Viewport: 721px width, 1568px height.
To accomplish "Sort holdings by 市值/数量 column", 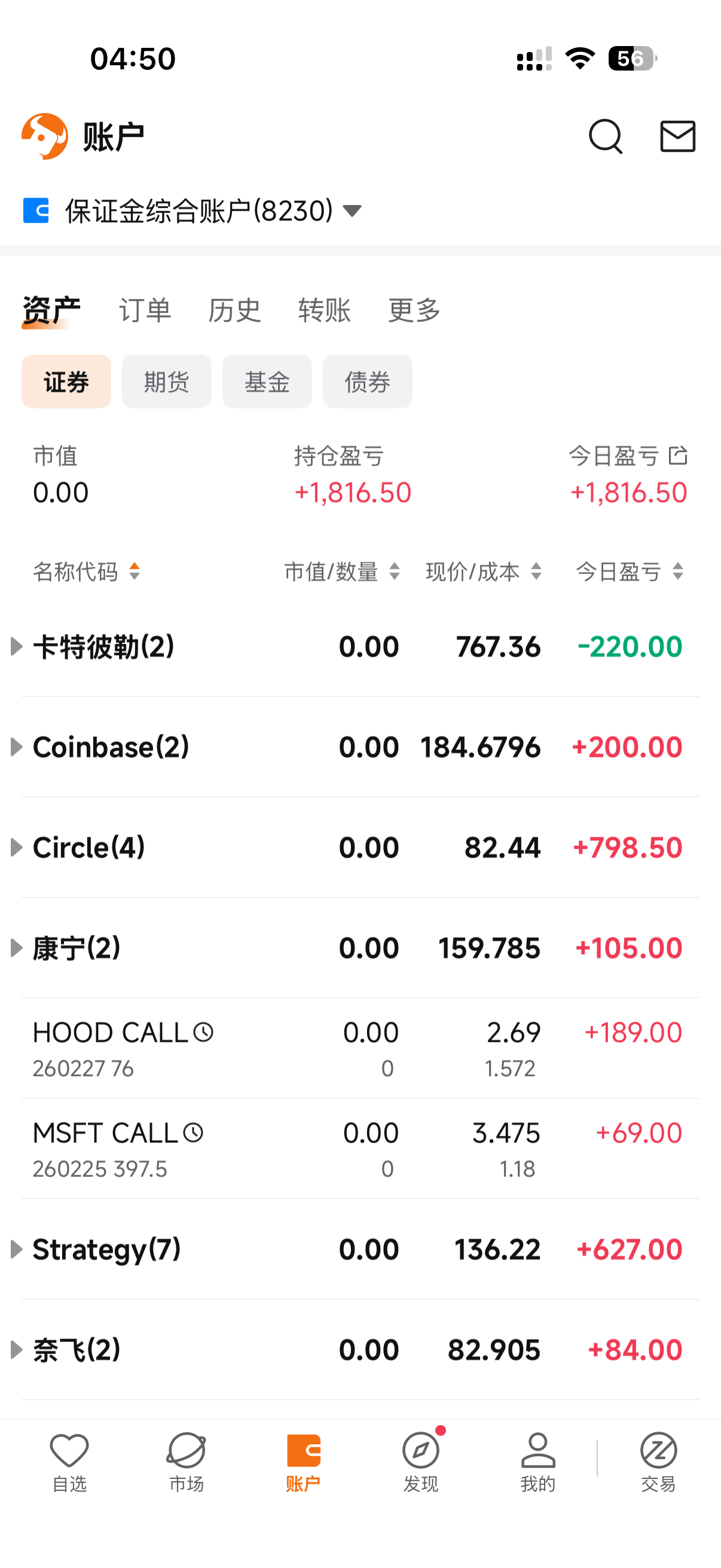I will point(342,572).
